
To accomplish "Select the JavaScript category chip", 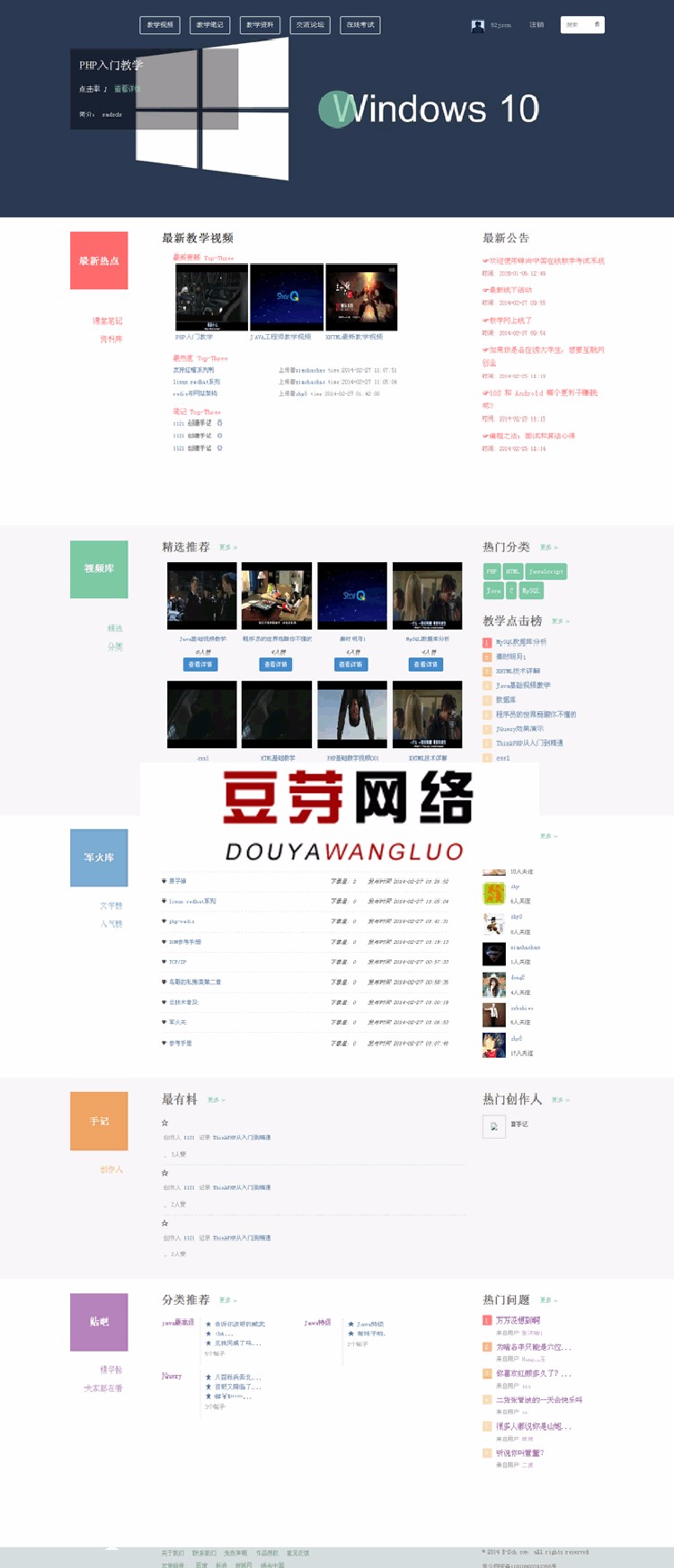I will coord(545,571).
